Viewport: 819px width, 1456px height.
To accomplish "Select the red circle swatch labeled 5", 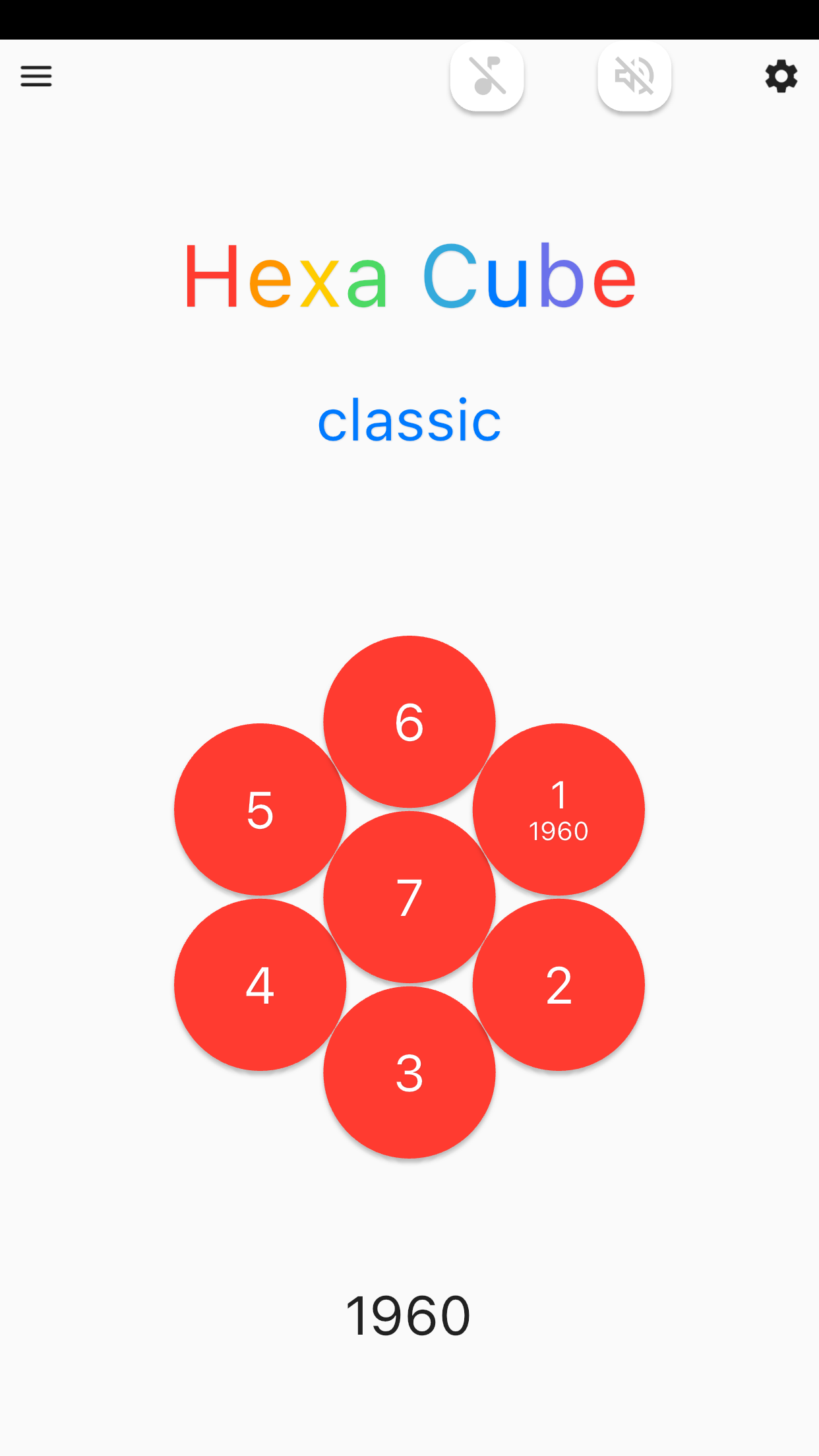I will [x=260, y=810].
